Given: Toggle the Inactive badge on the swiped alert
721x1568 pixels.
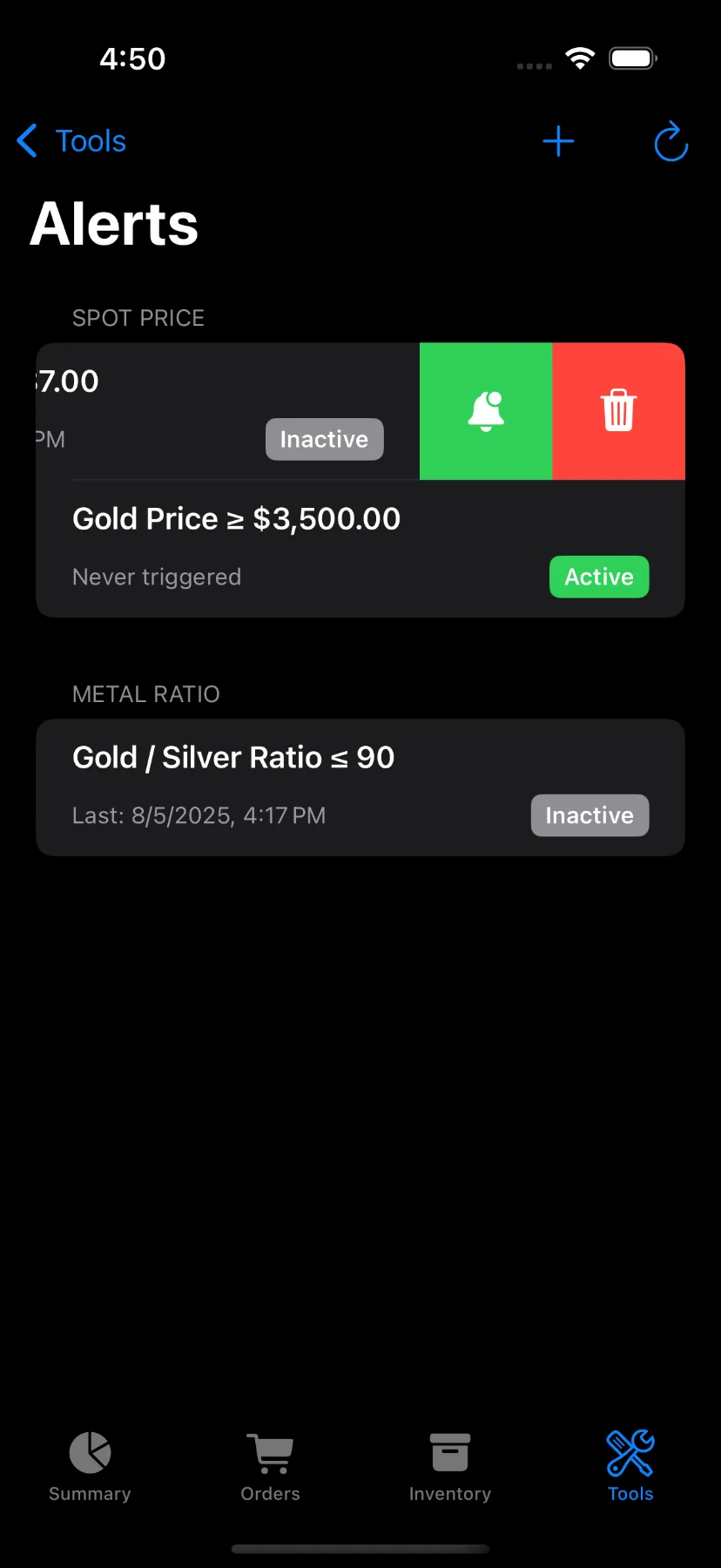Looking at the screenshot, I should [324, 439].
